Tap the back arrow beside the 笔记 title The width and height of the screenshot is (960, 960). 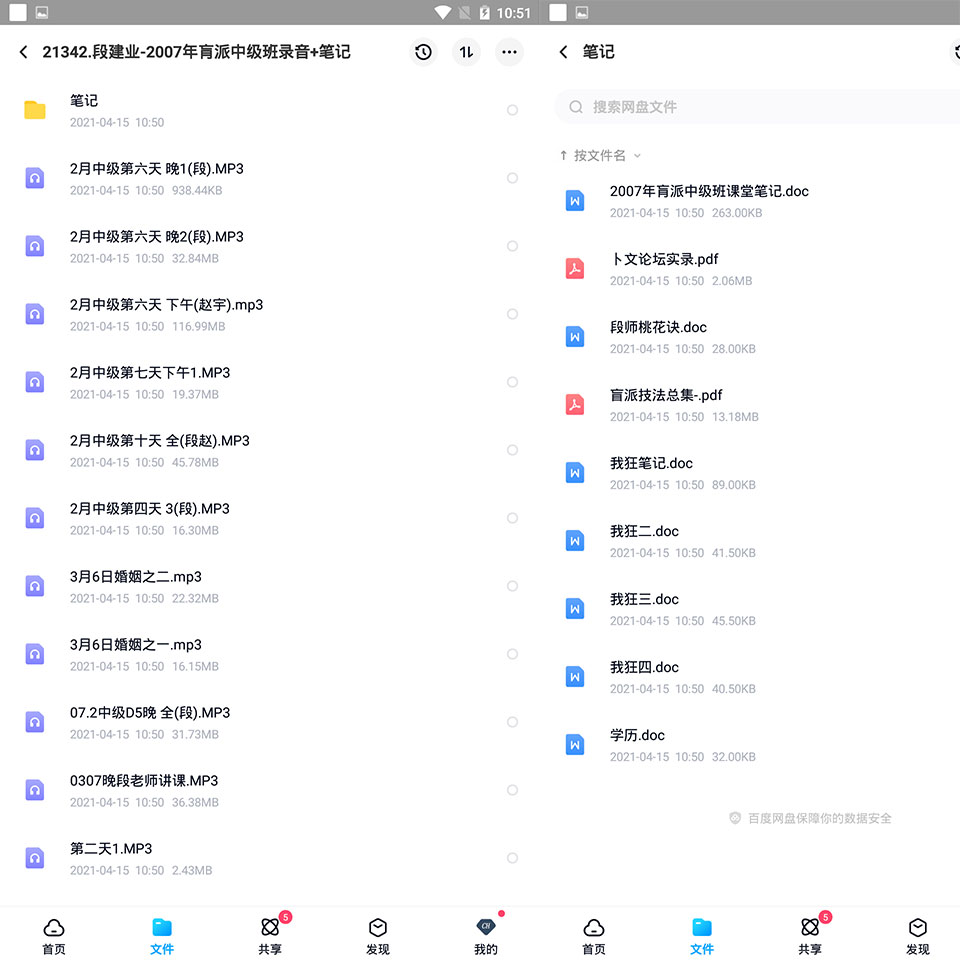[x=563, y=52]
